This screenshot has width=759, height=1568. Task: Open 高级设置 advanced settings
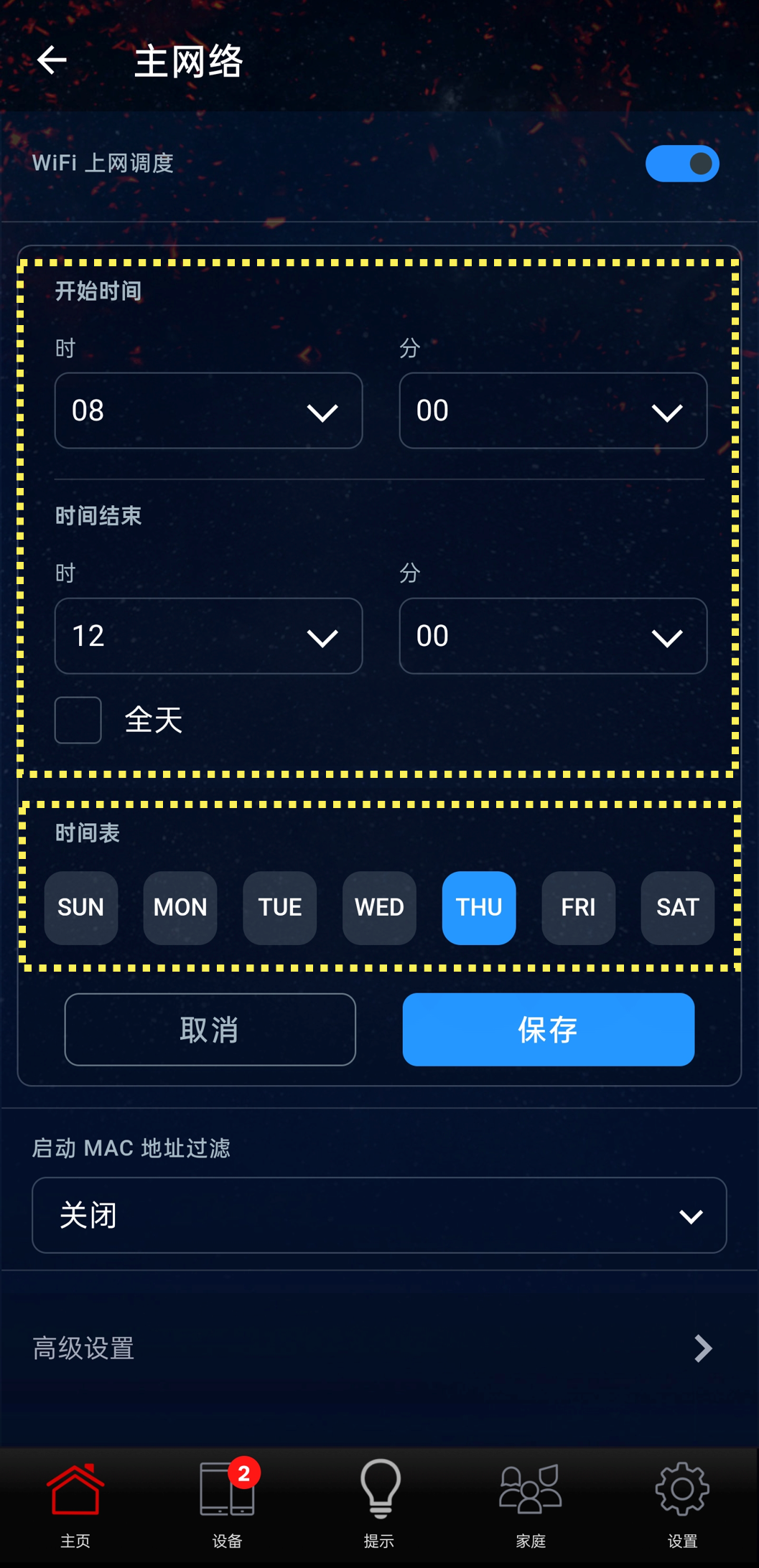[379, 1348]
